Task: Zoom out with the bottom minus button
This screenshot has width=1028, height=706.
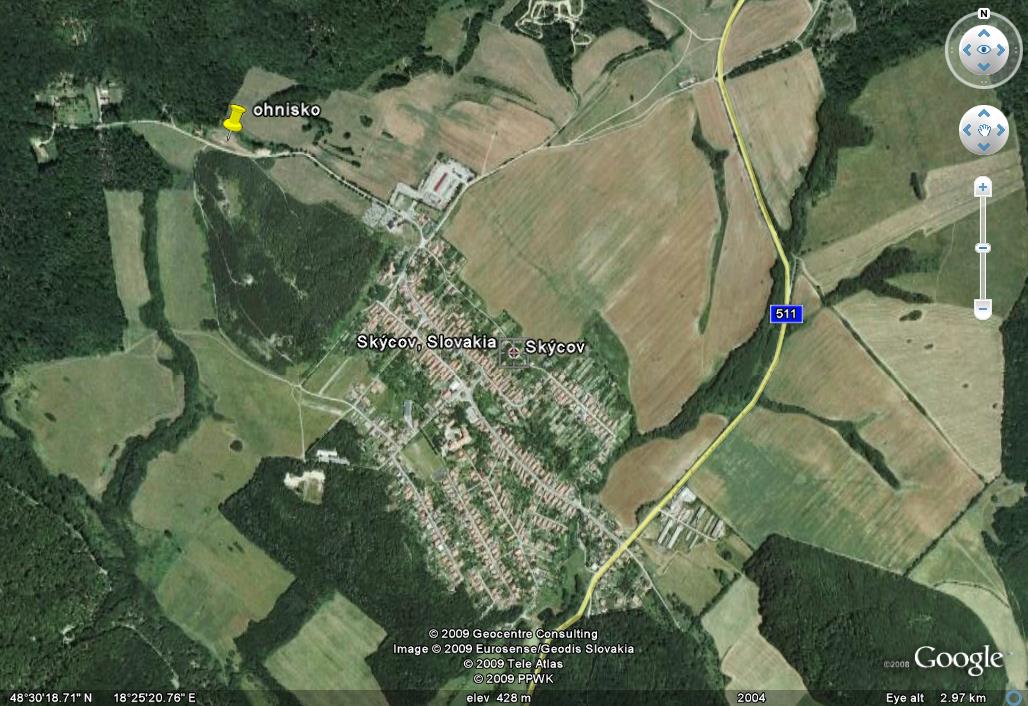Action: point(983,309)
